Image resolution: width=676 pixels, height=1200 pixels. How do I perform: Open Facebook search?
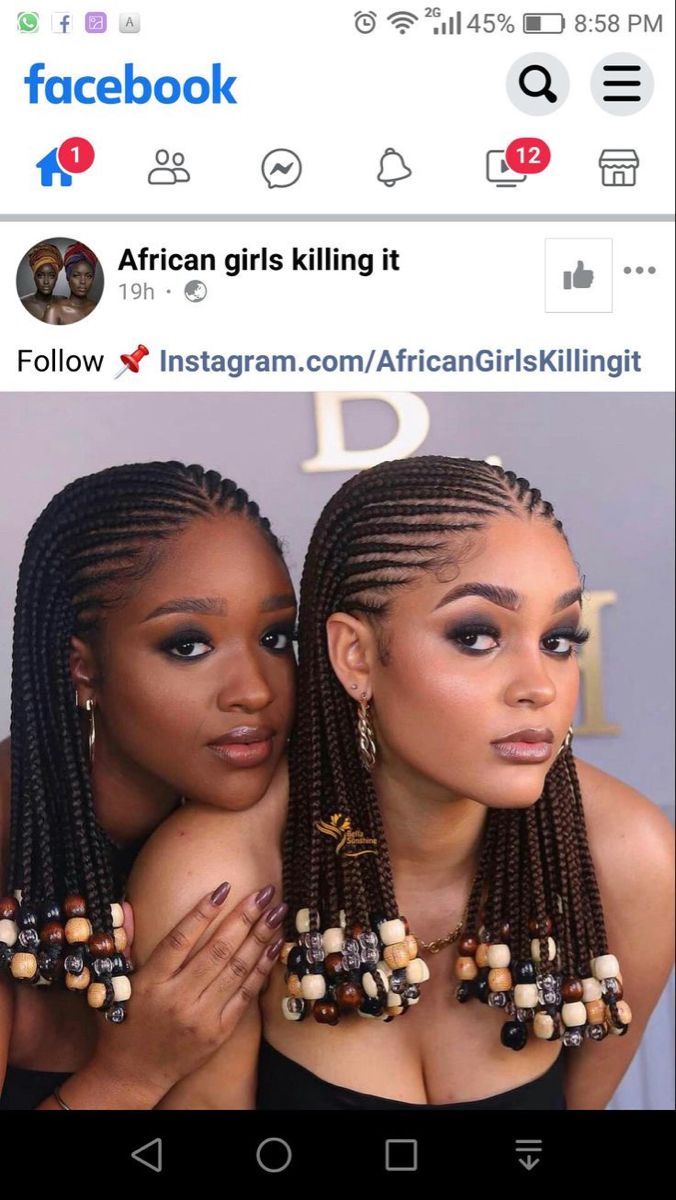coord(537,85)
